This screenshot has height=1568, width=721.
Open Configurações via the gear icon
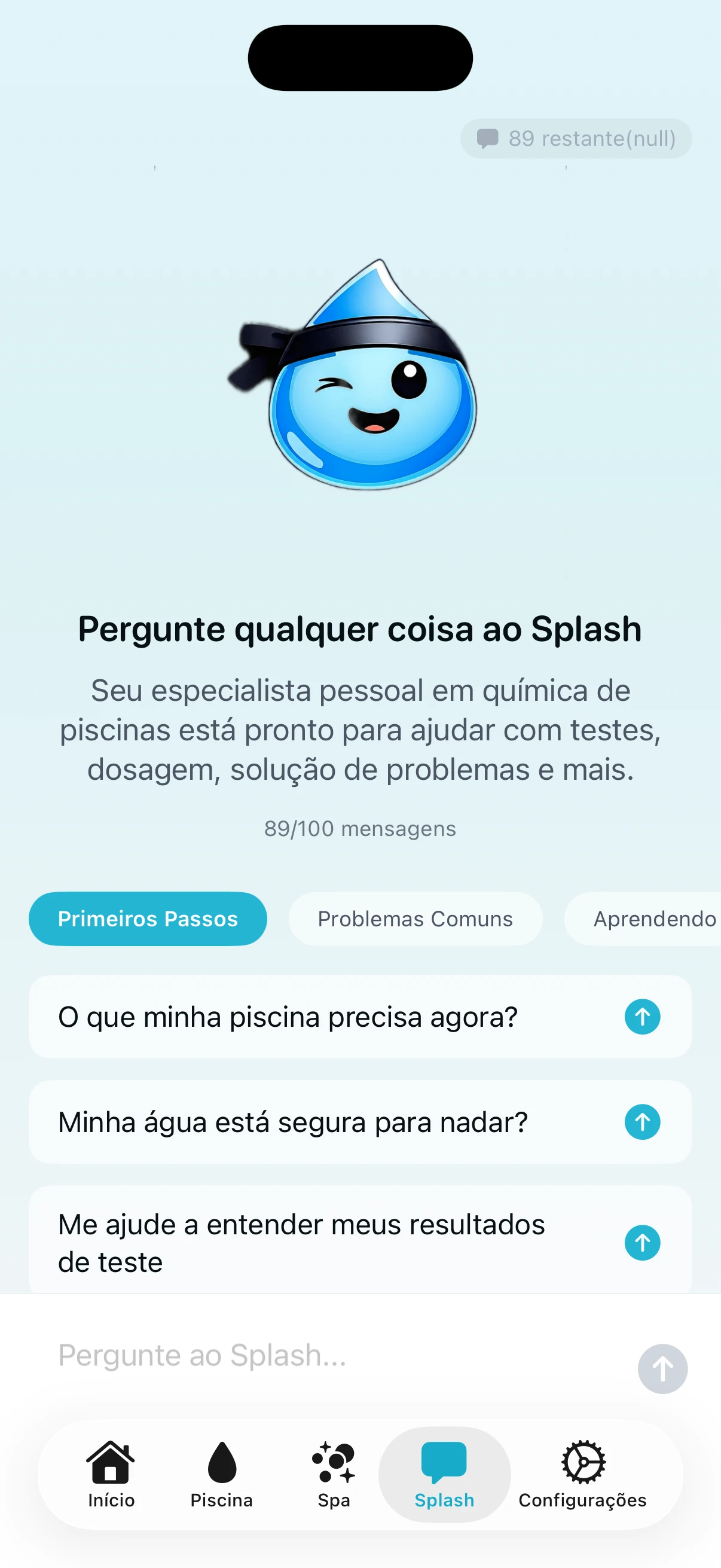[x=583, y=1463]
